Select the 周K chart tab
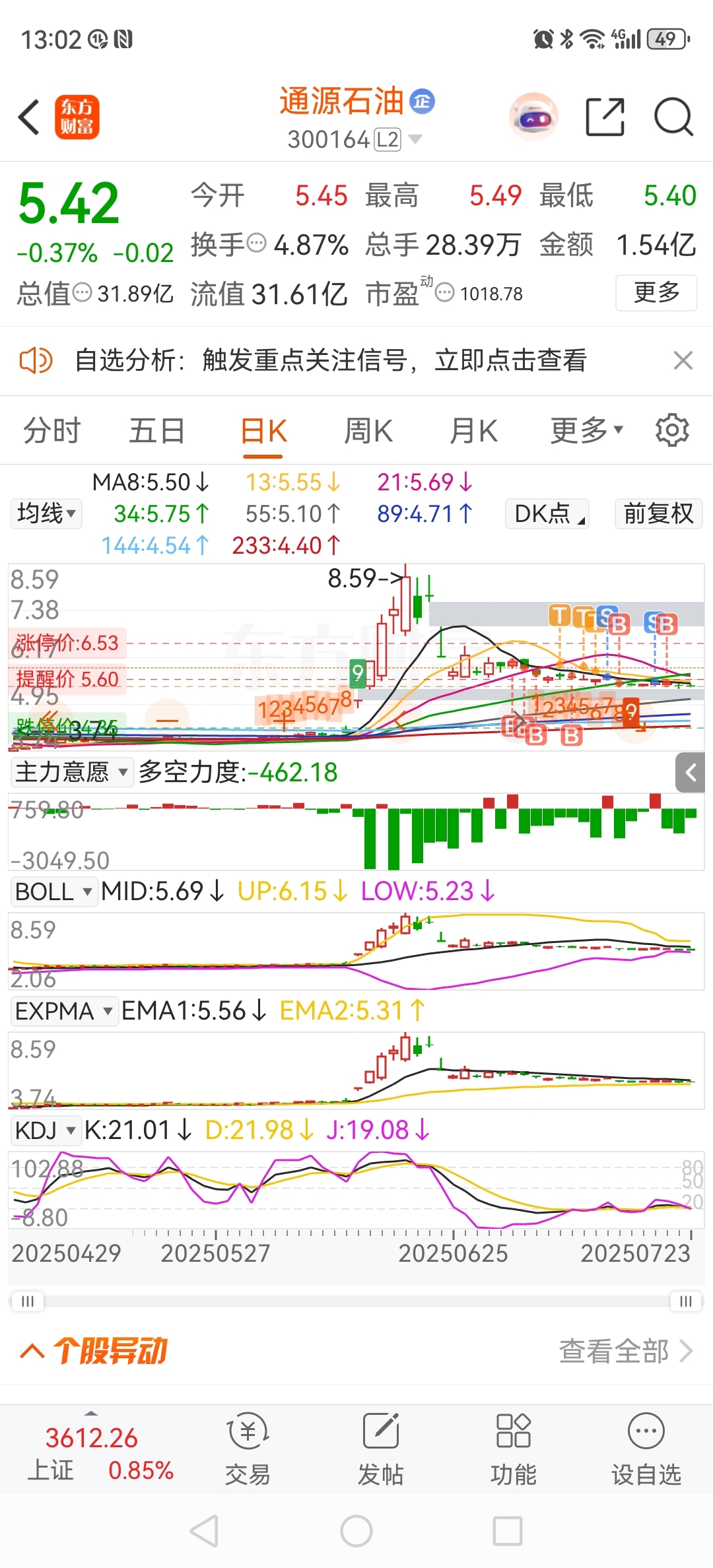 click(x=368, y=431)
